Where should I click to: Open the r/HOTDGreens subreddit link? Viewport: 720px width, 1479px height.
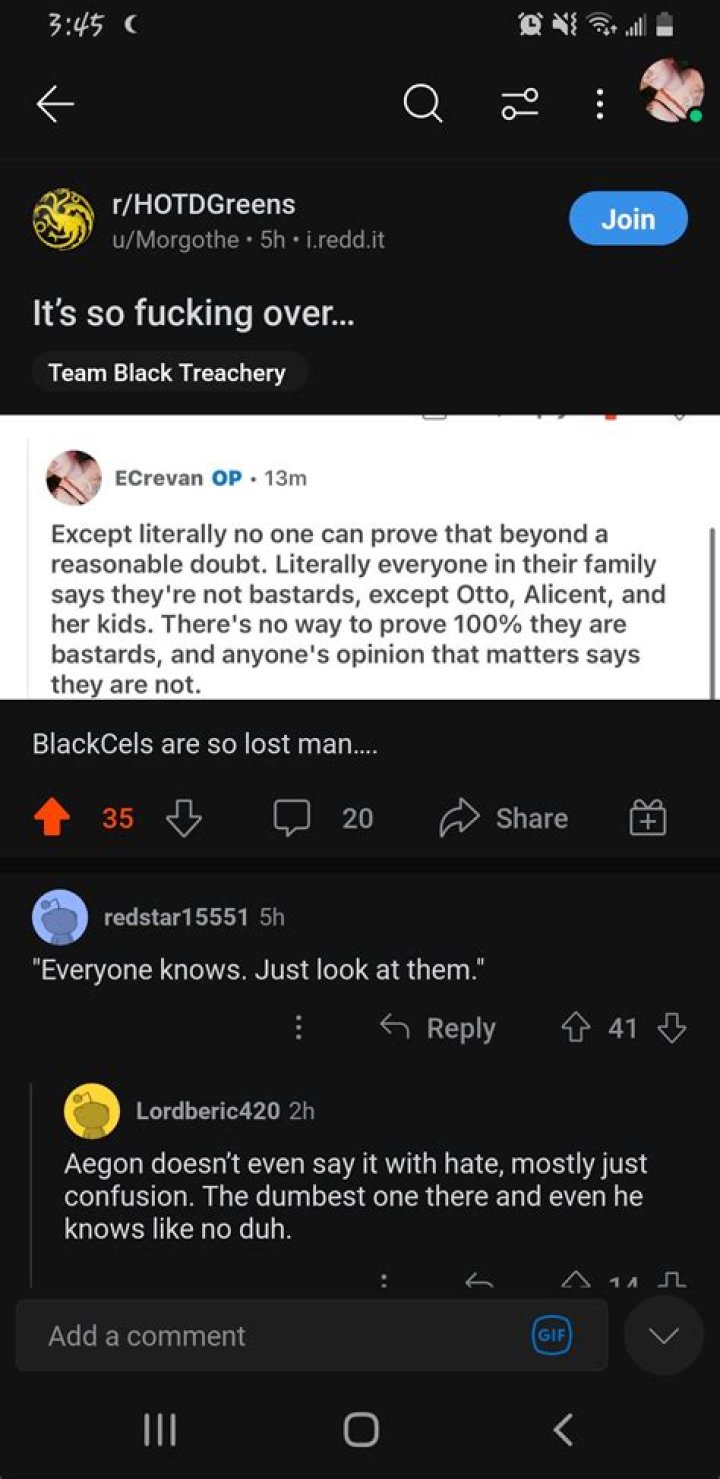coord(205,204)
